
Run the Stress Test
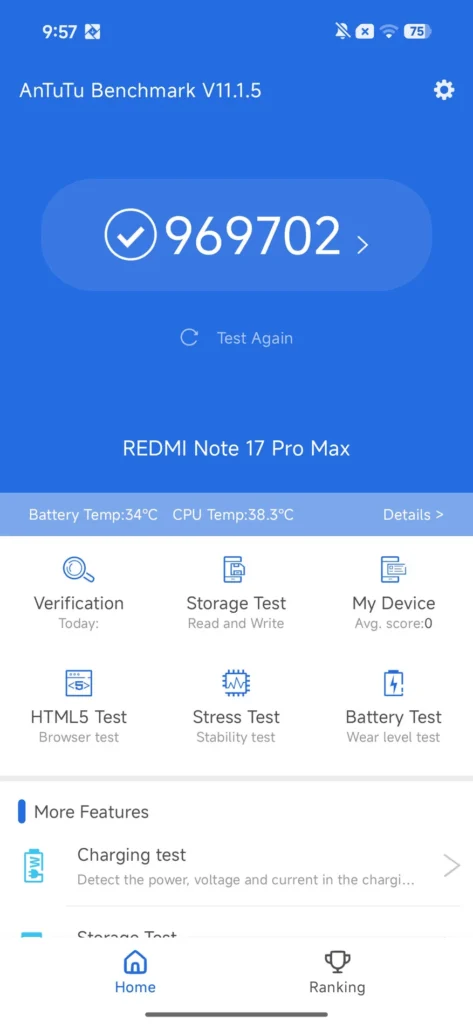[236, 707]
